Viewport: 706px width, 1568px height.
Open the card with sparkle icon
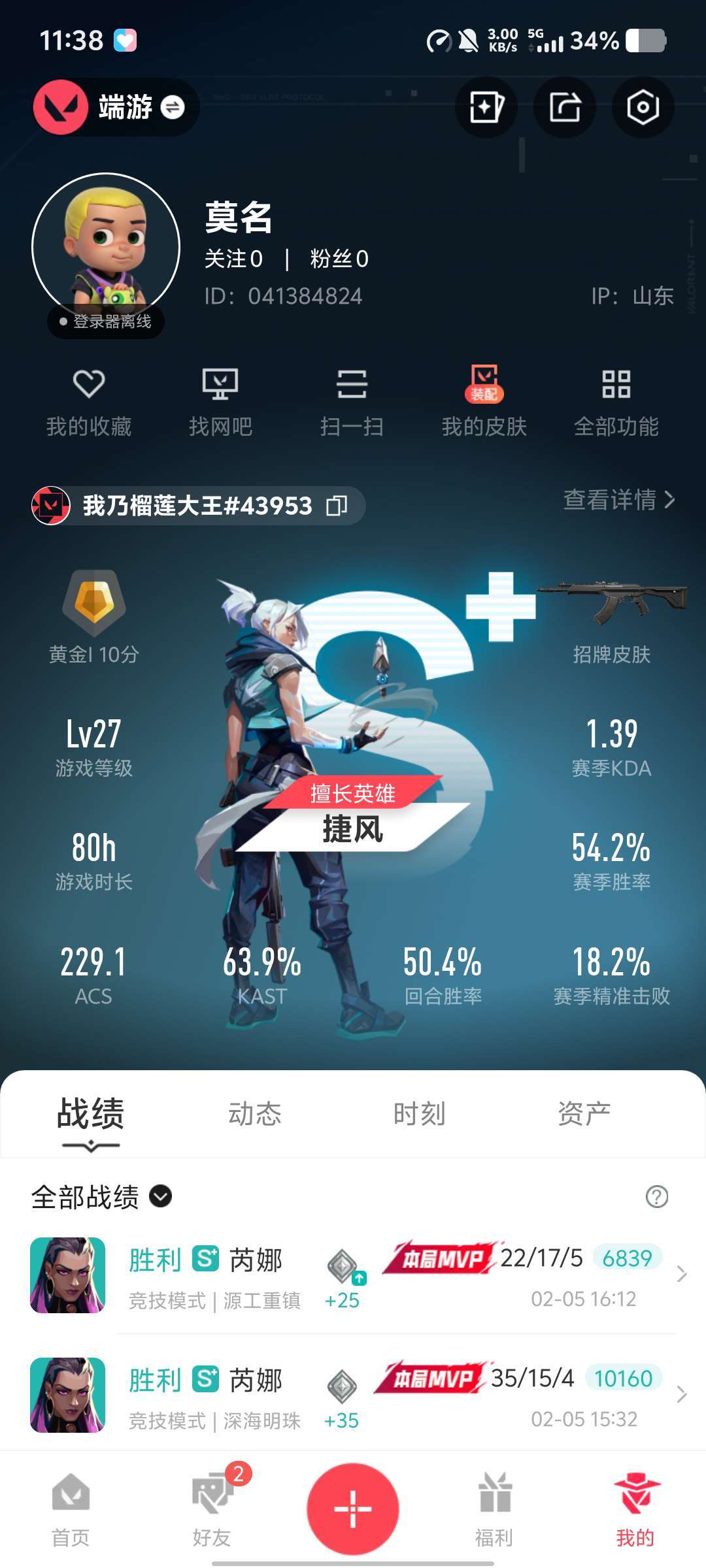click(486, 107)
